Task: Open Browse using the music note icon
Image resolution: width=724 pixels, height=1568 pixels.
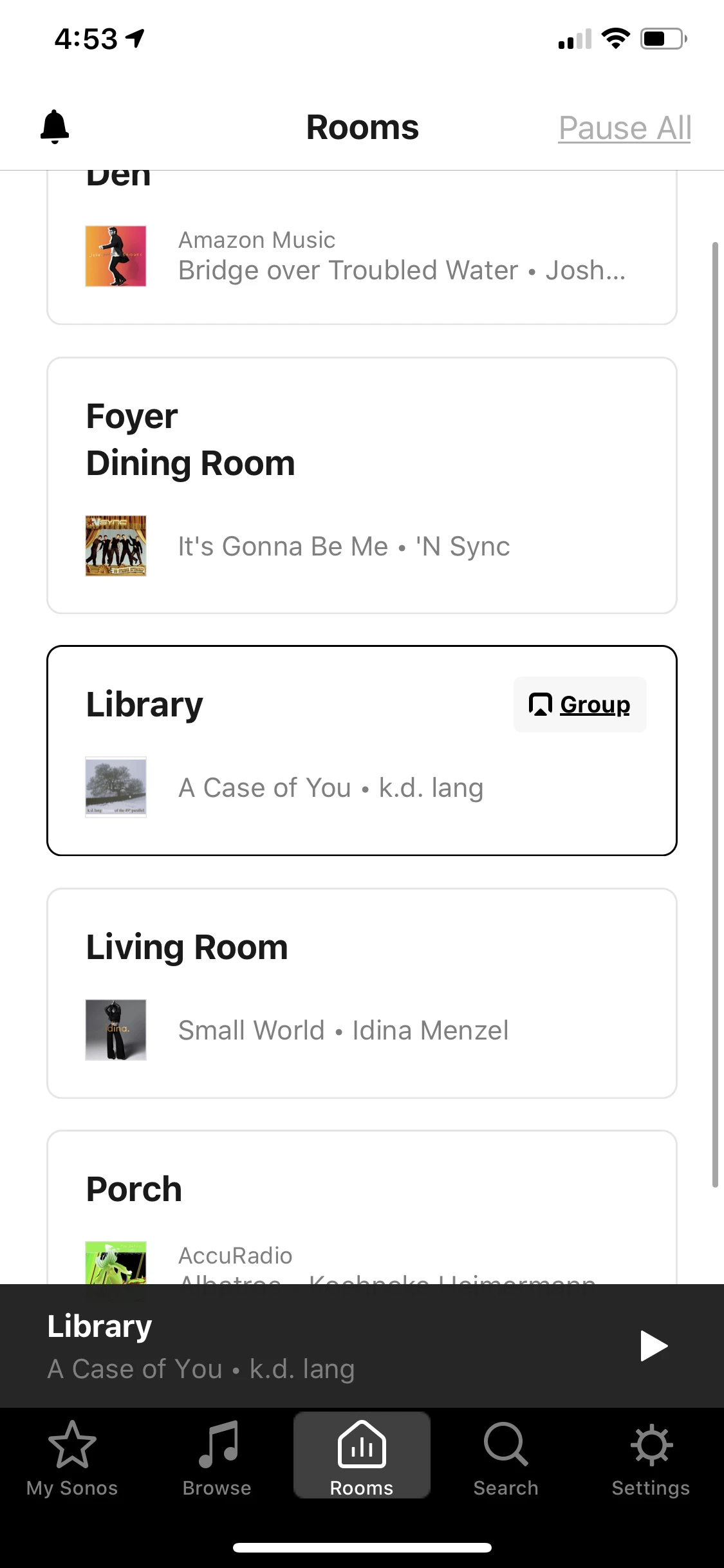Action: point(217,1445)
